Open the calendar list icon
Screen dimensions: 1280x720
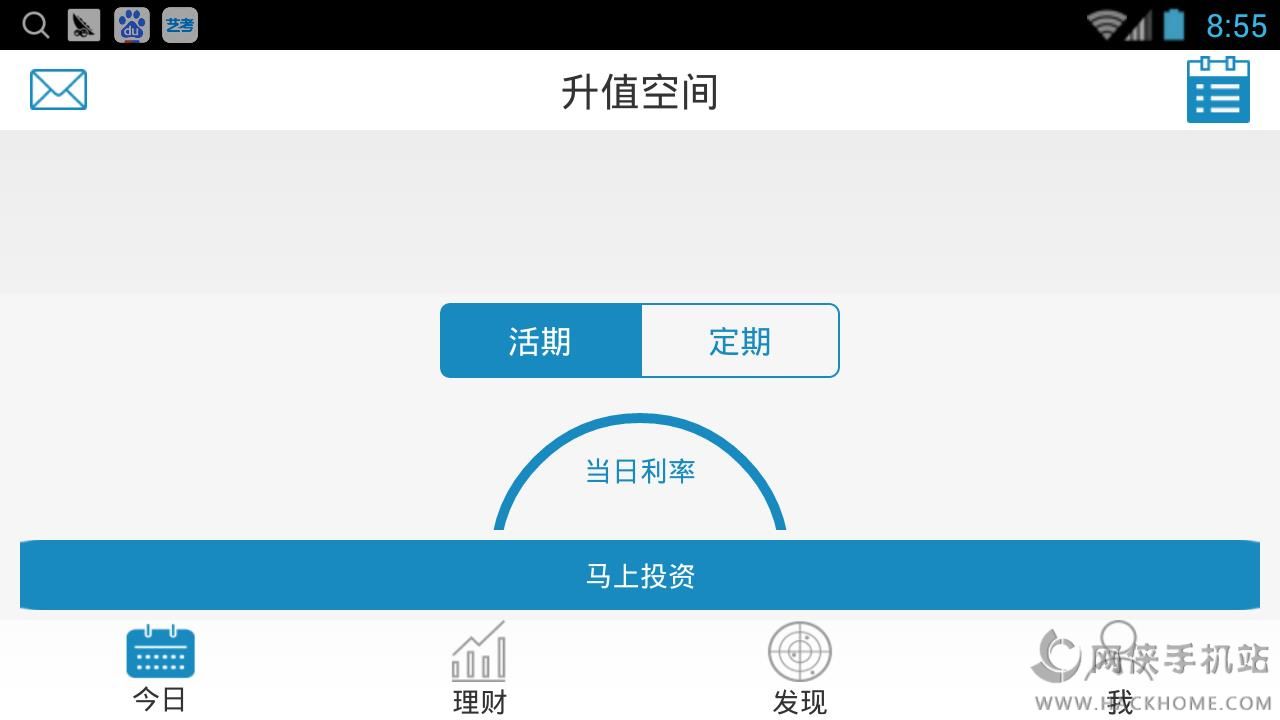click(x=1218, y=90)
